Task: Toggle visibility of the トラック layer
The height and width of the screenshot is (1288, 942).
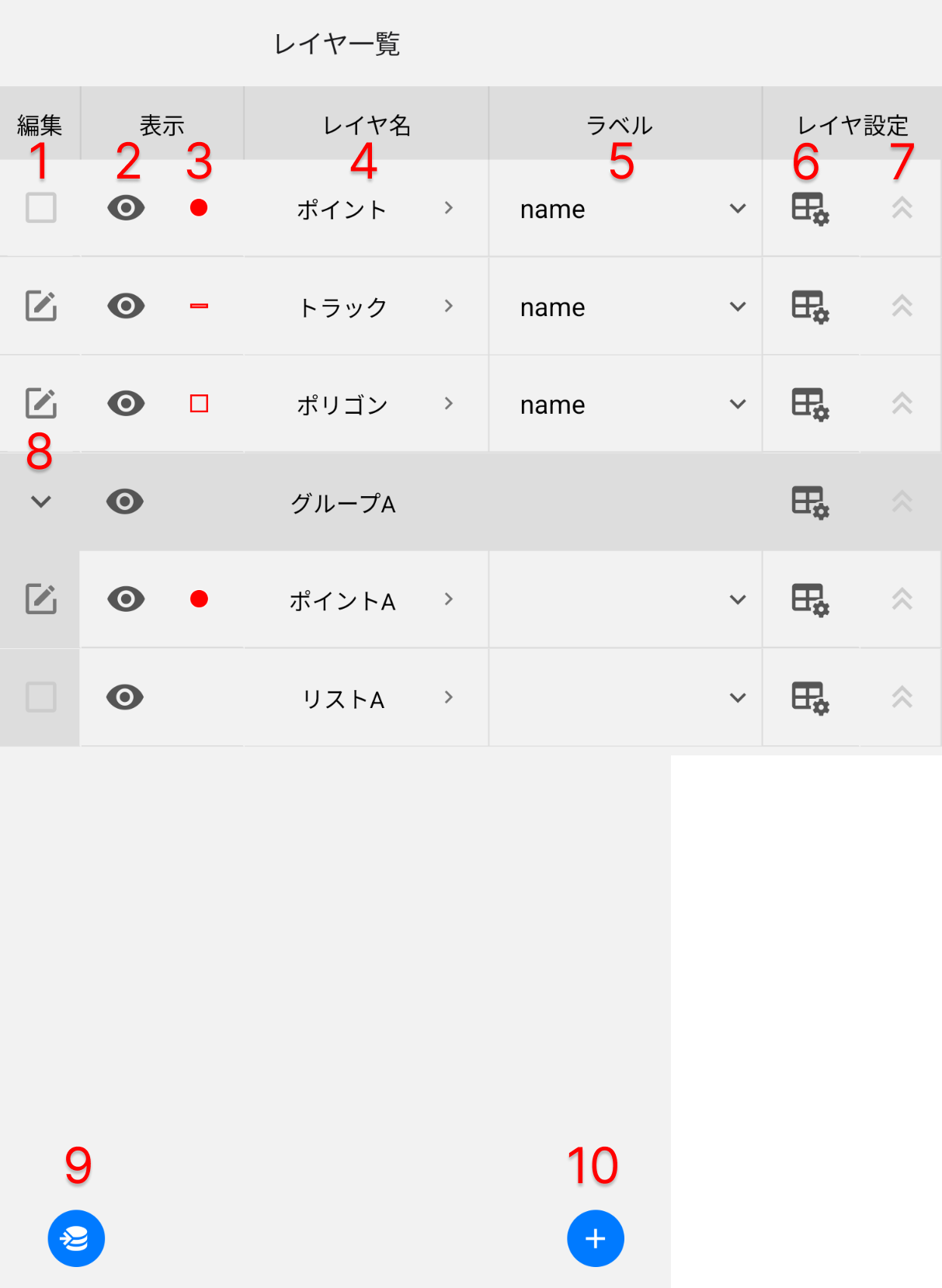Action: pos(126,306)
